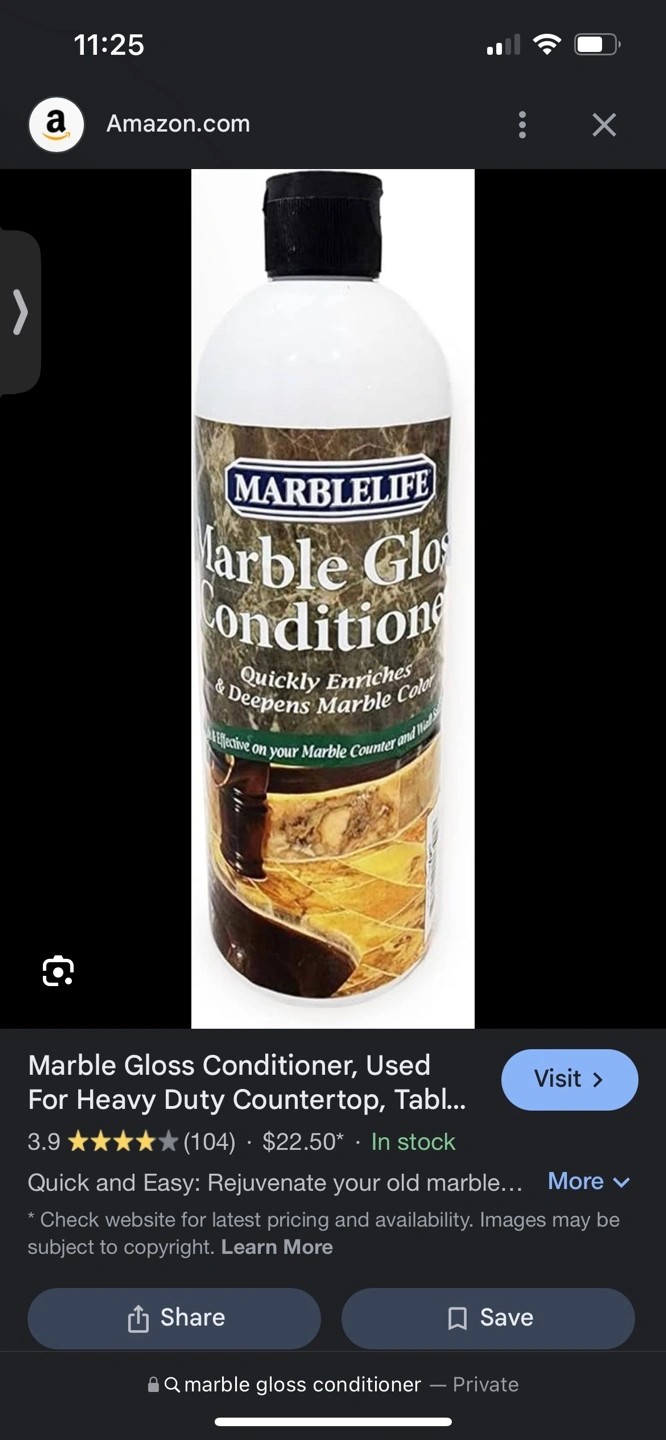
Task: Expand the description with More
Action: pos(588,1181)
